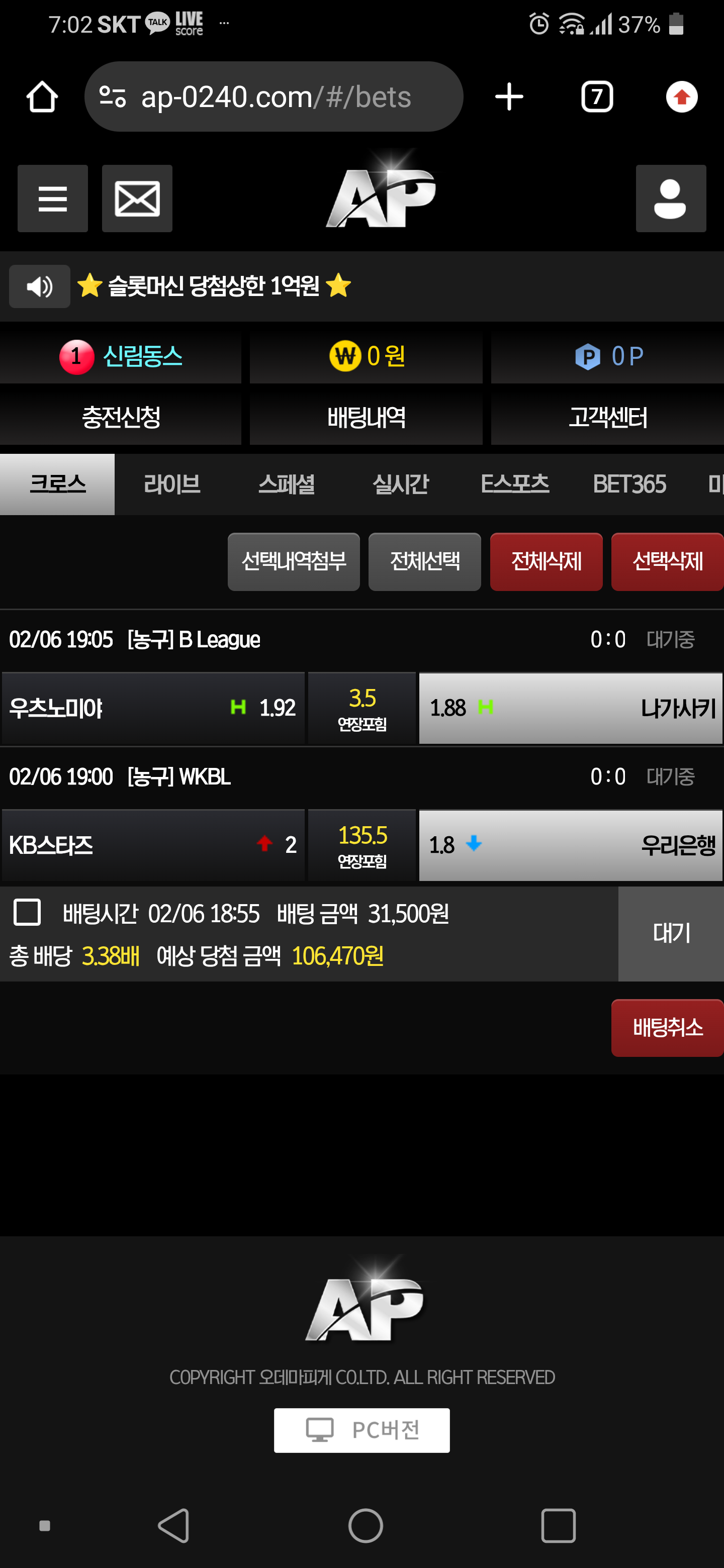724x1568 pixels.
Task: Tap 선택삭제 to delete selected bets
Action: [667, 561]
